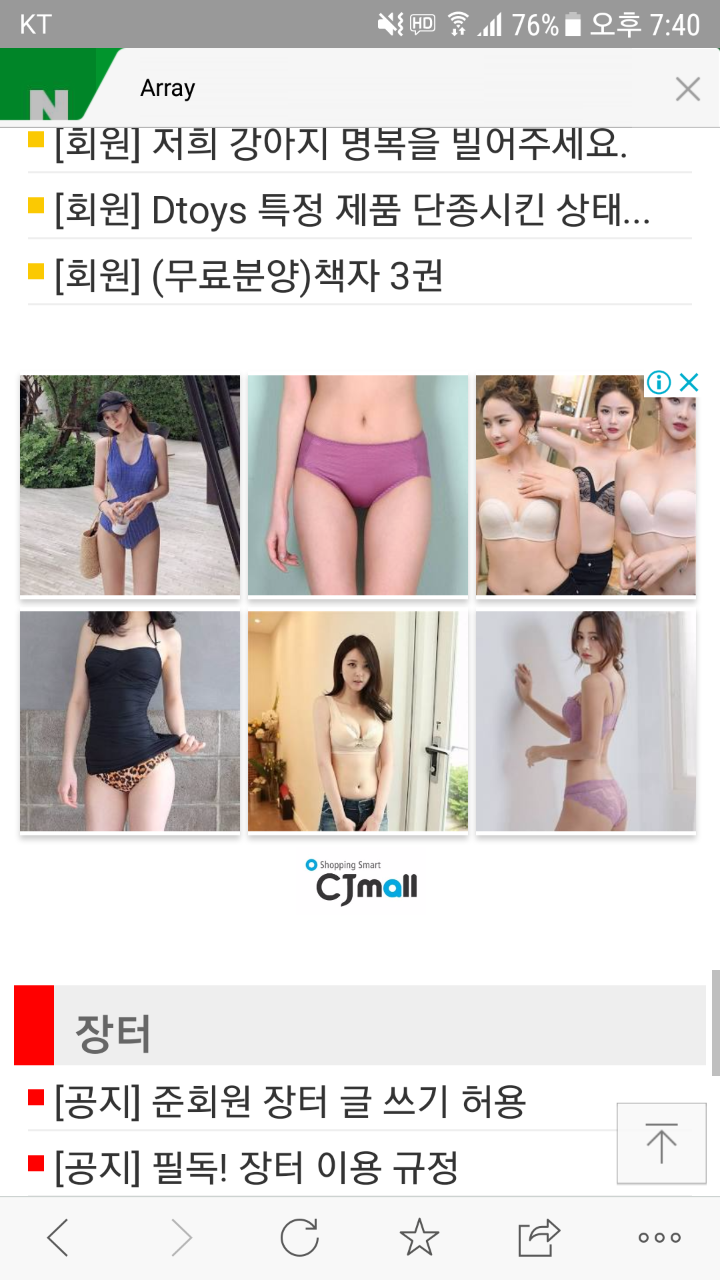Go forward to the next page
Viewport: 720px width, 1280px height.
pyautogui.click(x=181, y=1239)
